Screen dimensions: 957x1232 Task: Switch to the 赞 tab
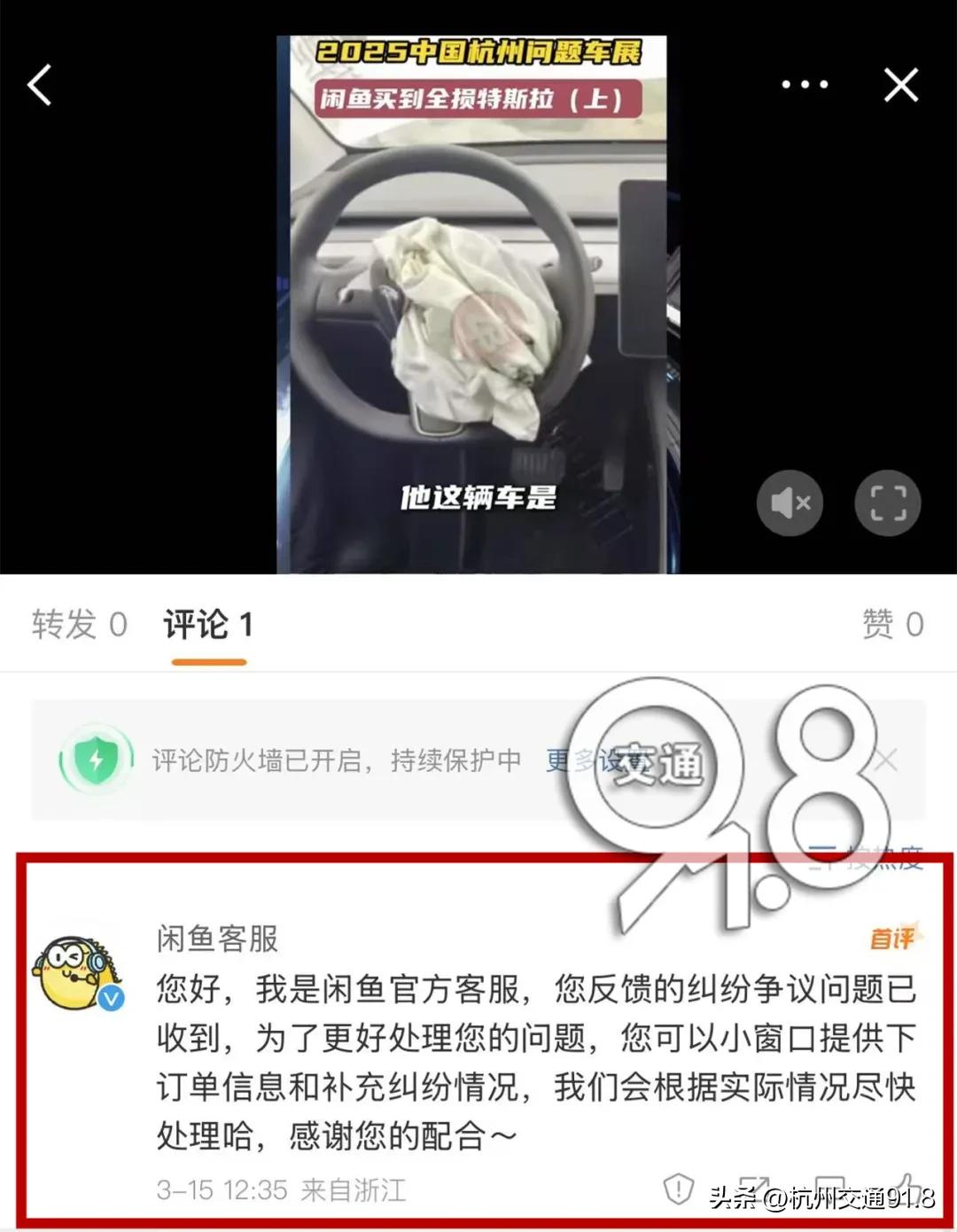click(892, 625)
